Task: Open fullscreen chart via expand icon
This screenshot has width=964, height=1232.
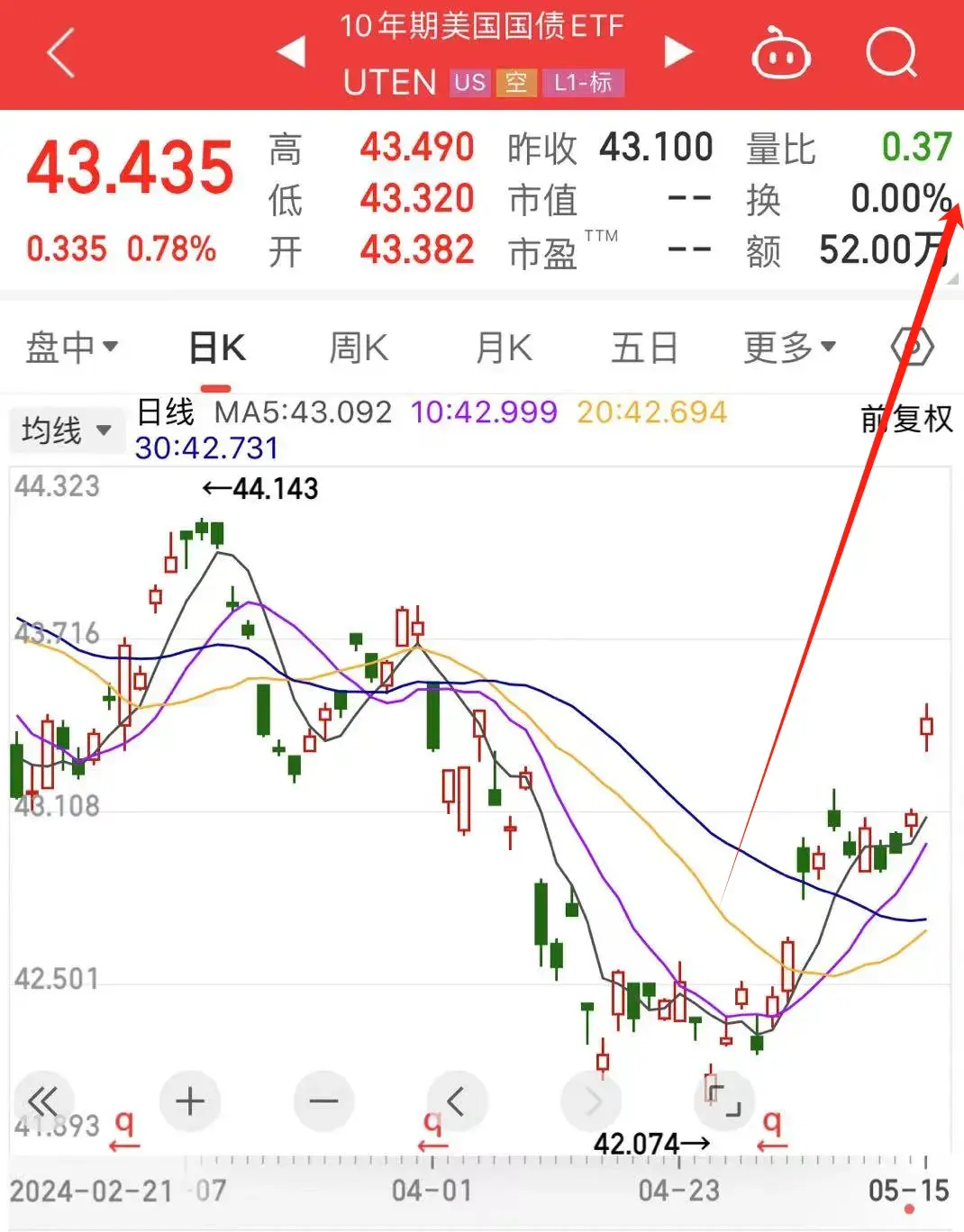Action: pyautogui.click(x=725, y=1101)
